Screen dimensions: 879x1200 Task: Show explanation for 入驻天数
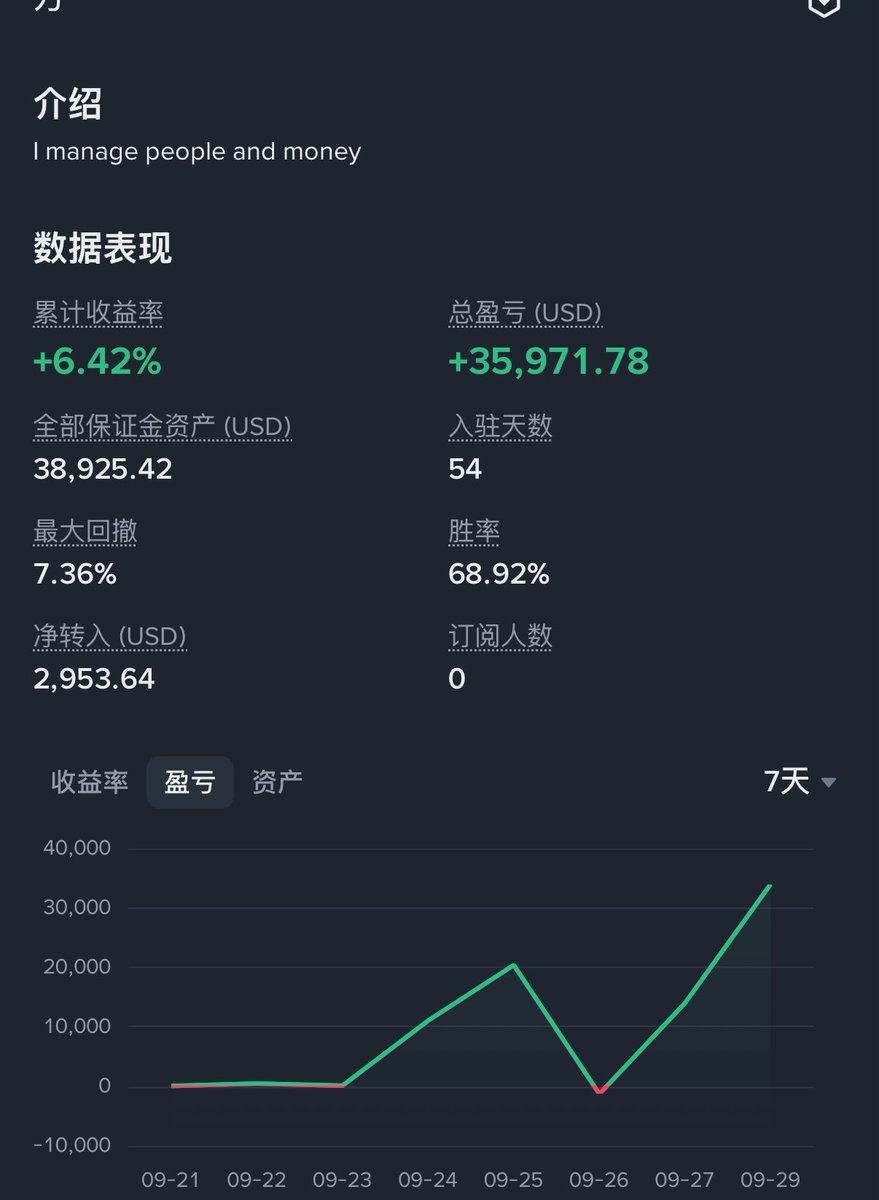click(x=500, y=427)
